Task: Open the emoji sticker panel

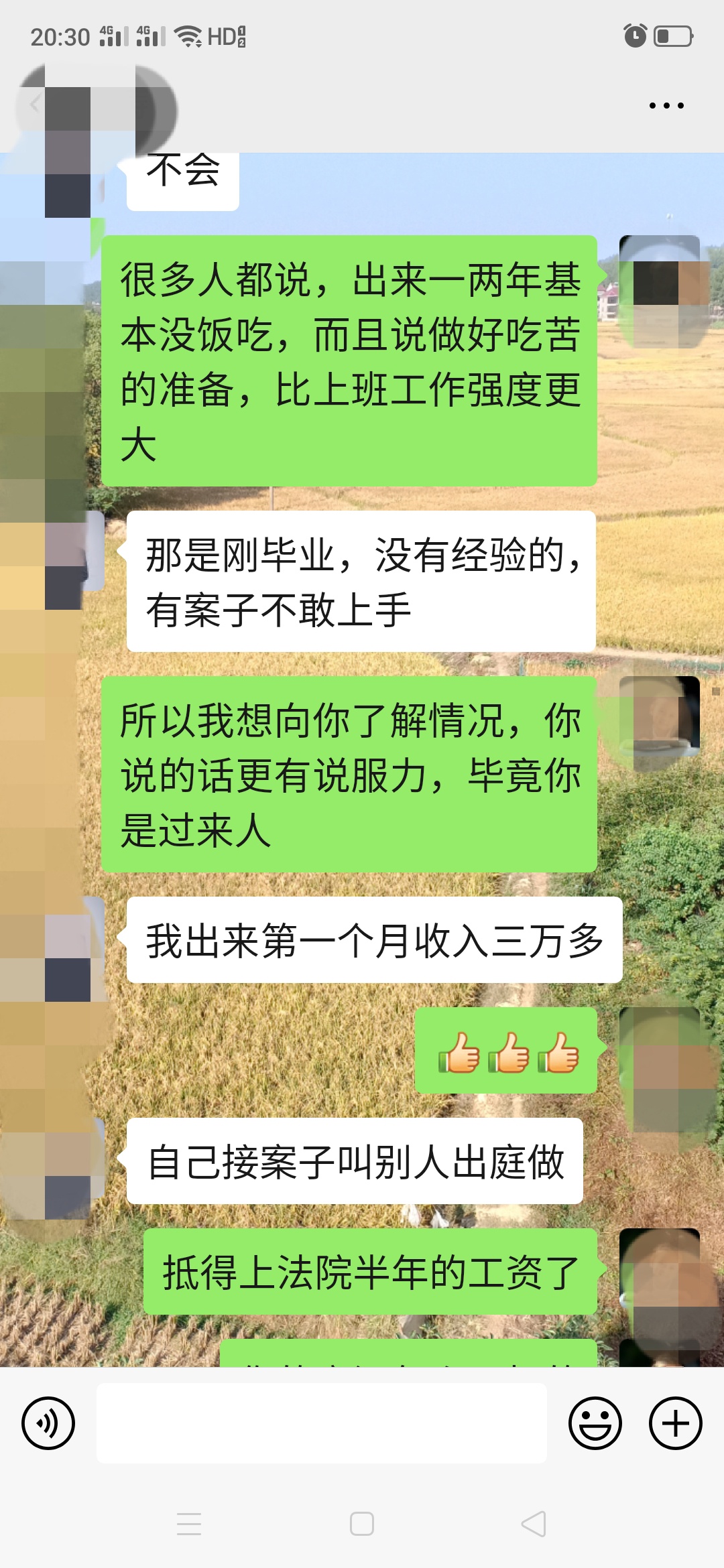Action: click(x=595, y=1423)
